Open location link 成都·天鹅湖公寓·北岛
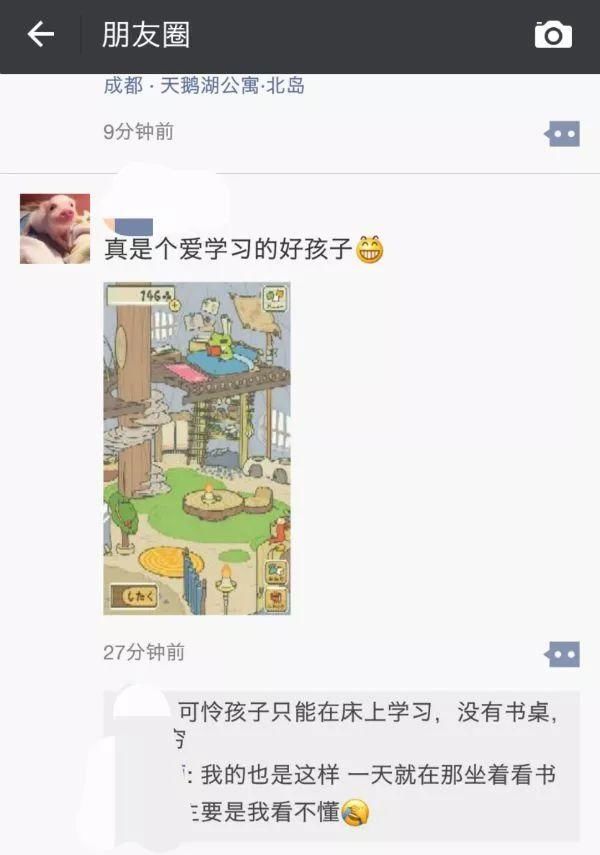This screenshot has width=600, height=855. [204, 86]
